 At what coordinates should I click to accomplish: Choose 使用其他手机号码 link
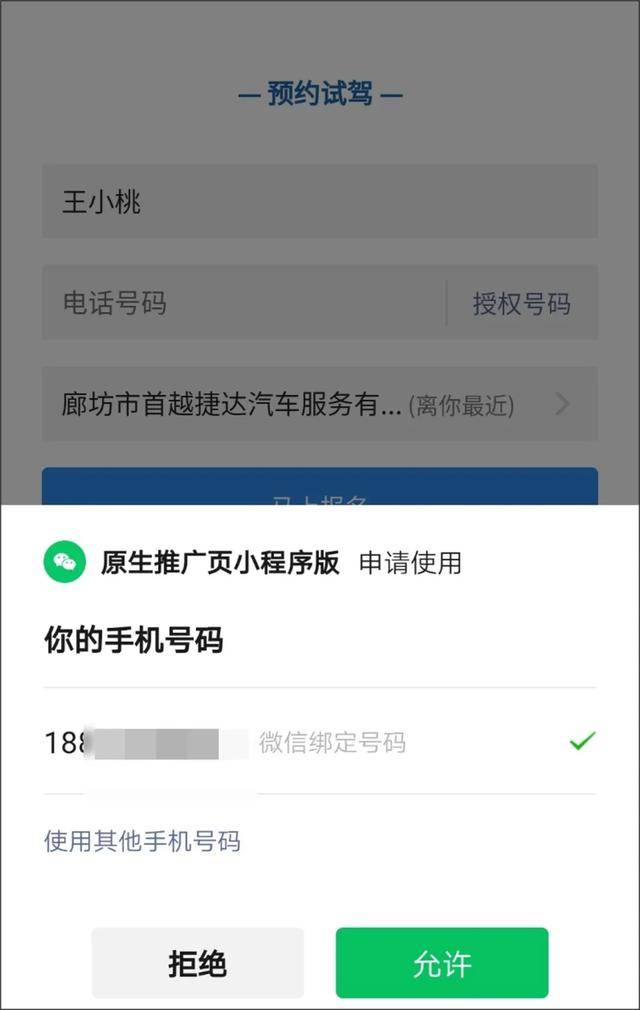142,841
